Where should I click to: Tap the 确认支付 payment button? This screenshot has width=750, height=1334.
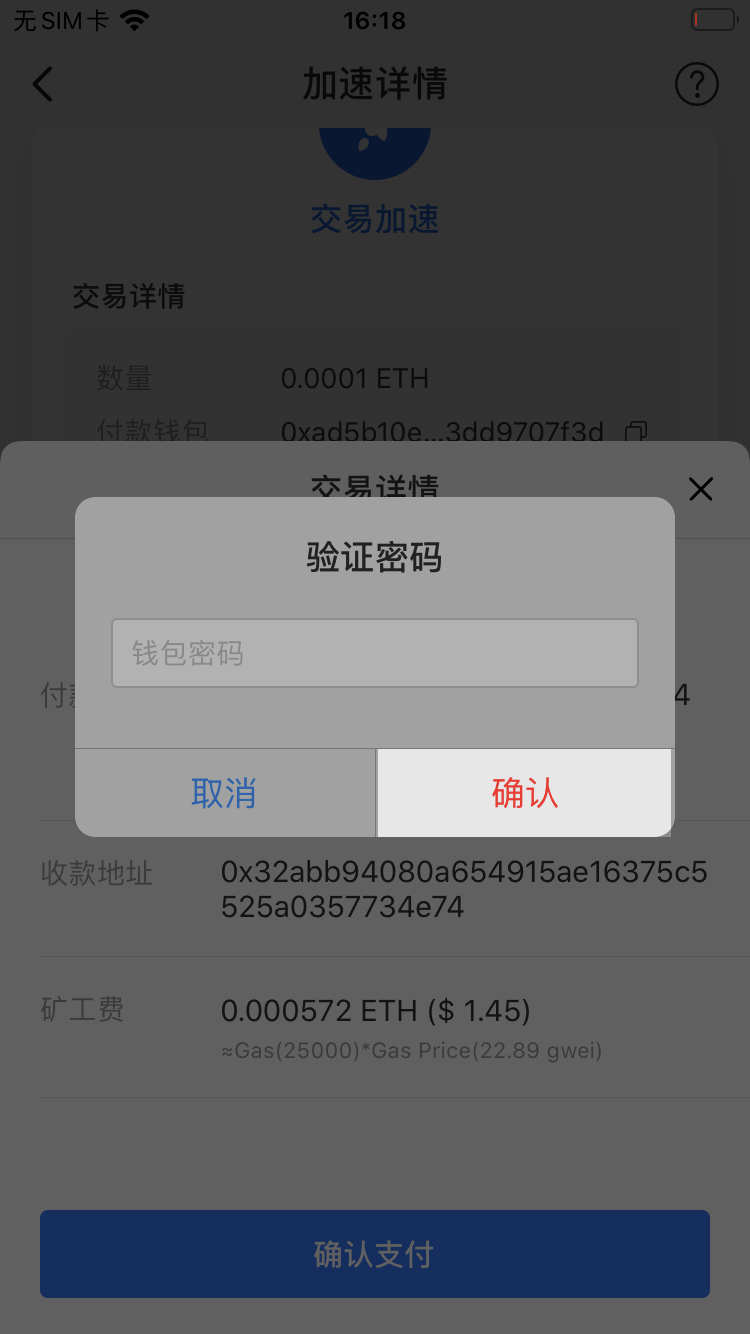point(374,1254)
